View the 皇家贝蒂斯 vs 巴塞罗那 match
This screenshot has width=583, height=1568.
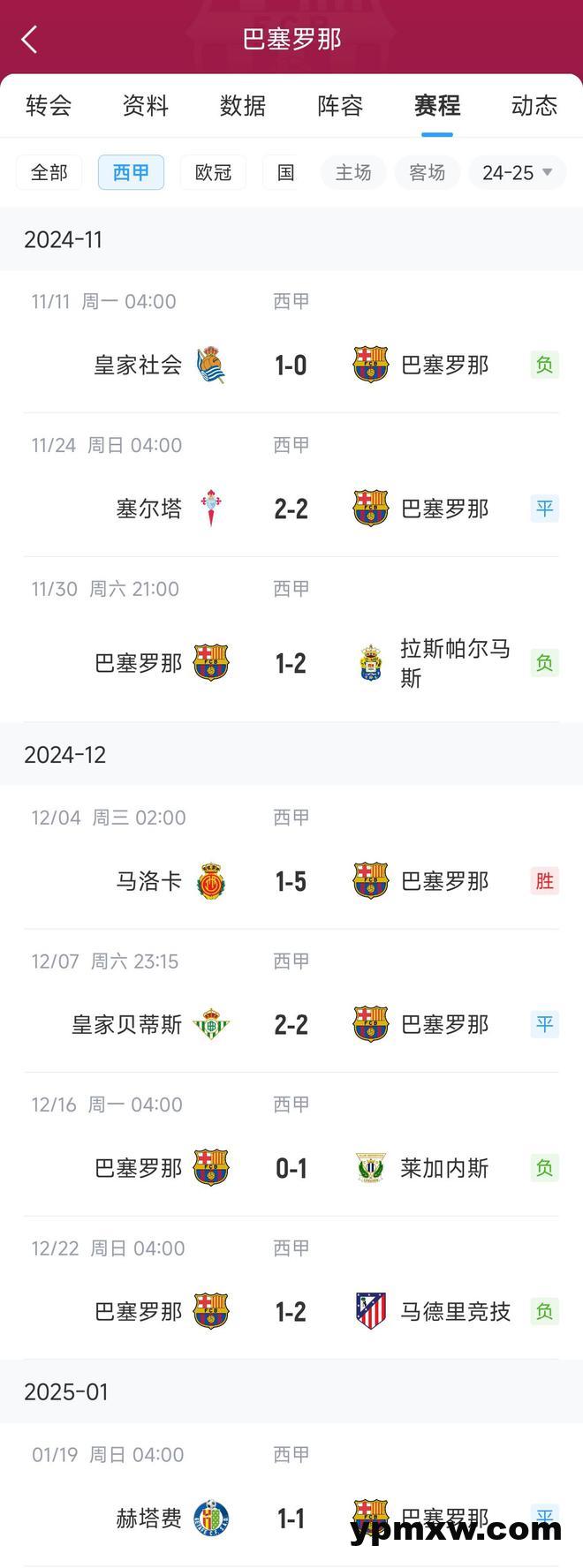[x=291, y=1024]
